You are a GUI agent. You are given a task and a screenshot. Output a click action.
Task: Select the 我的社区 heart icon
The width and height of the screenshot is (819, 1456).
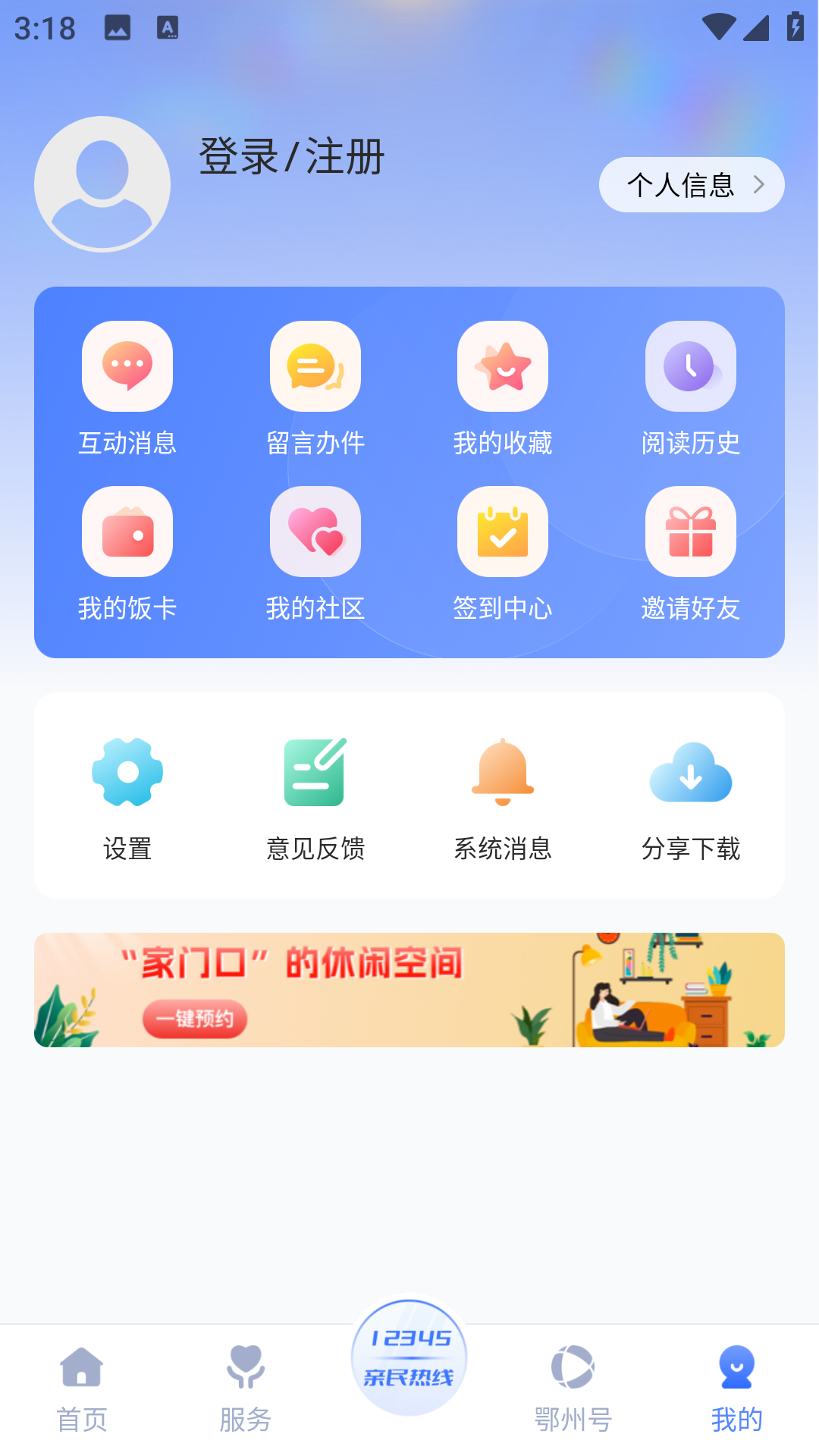tap(315, 531)
